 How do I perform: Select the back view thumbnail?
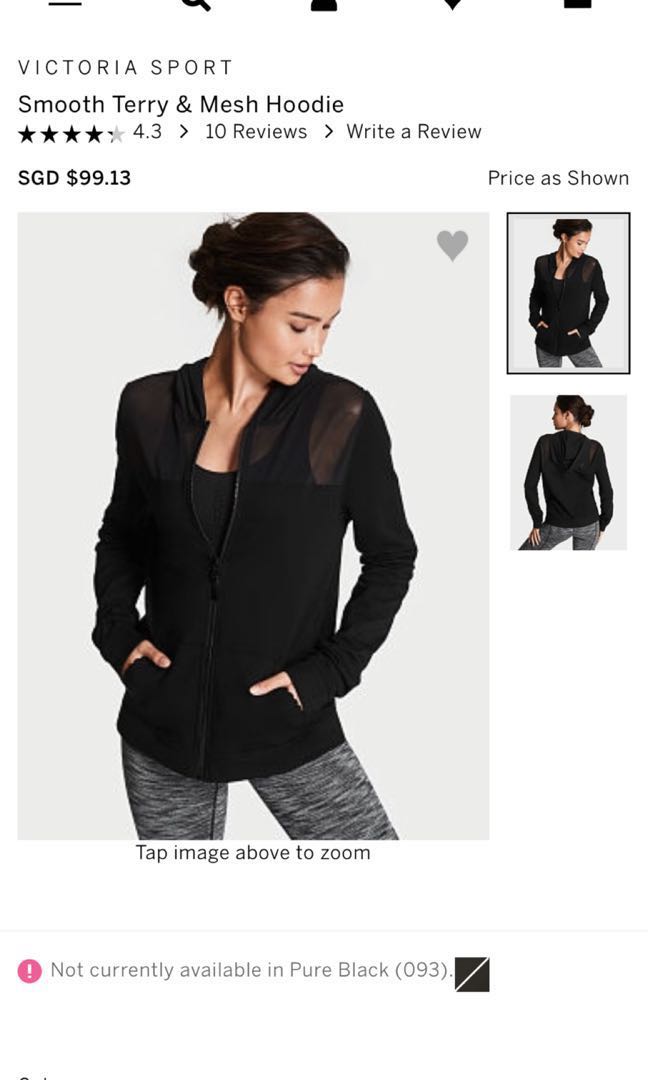(568, 472)
